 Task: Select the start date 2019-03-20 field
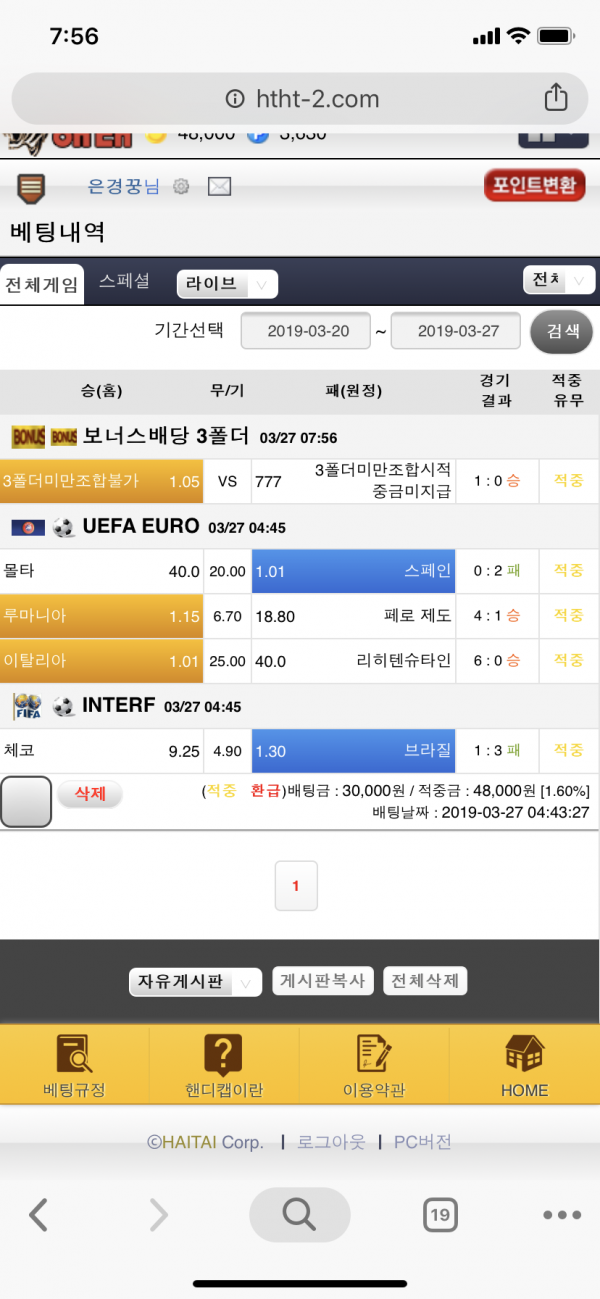click(309, 331)
